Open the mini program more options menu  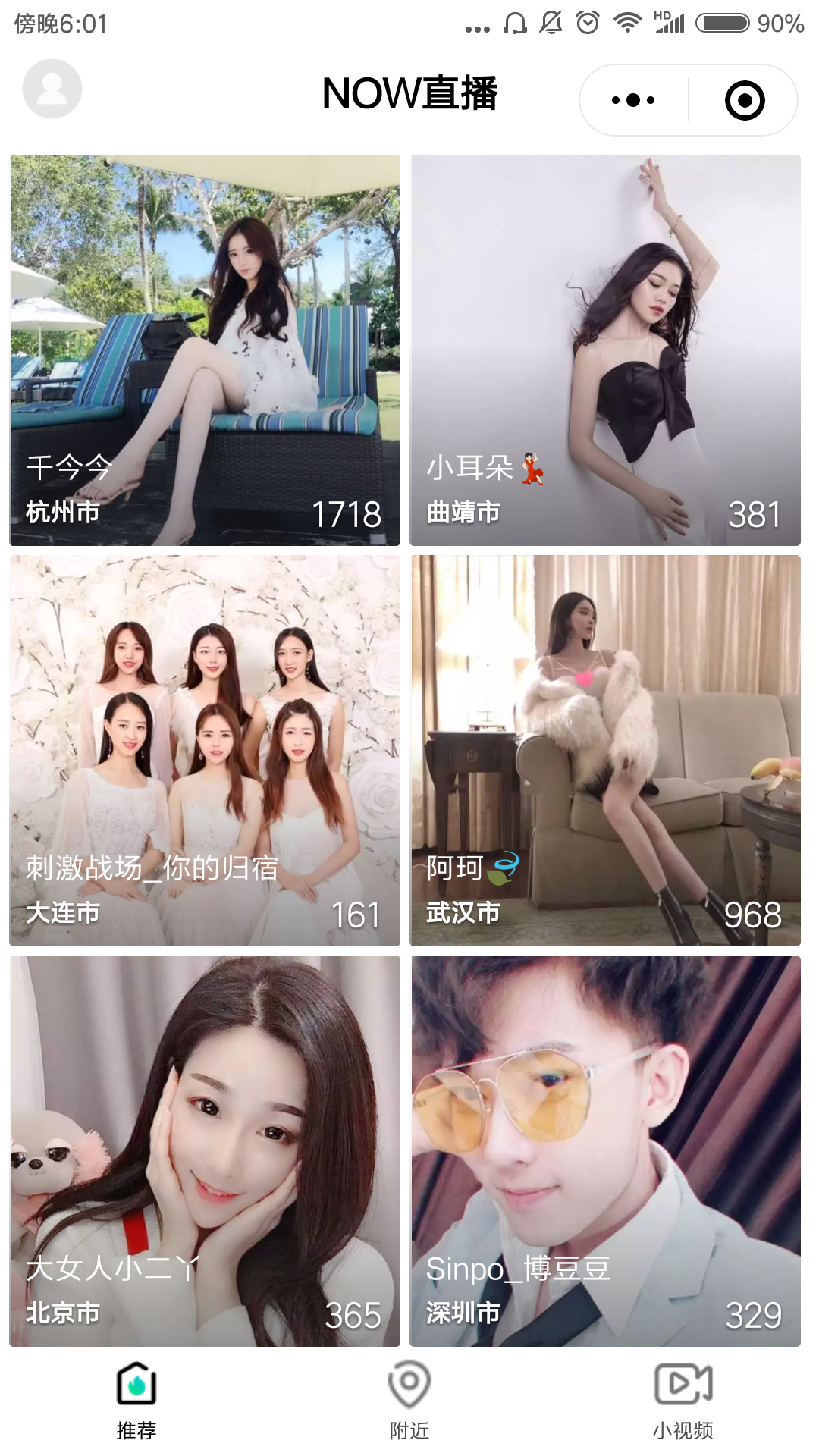633,100
